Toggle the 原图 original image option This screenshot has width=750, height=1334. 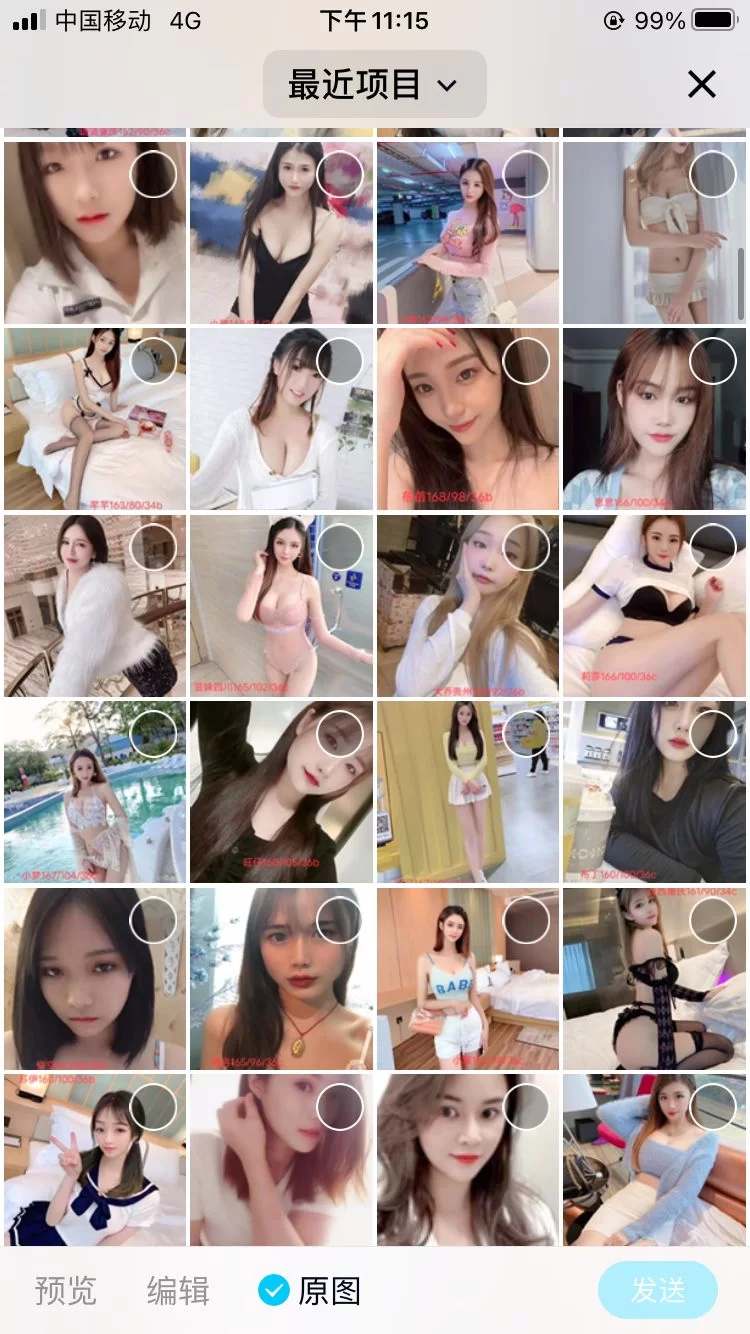309,1290
